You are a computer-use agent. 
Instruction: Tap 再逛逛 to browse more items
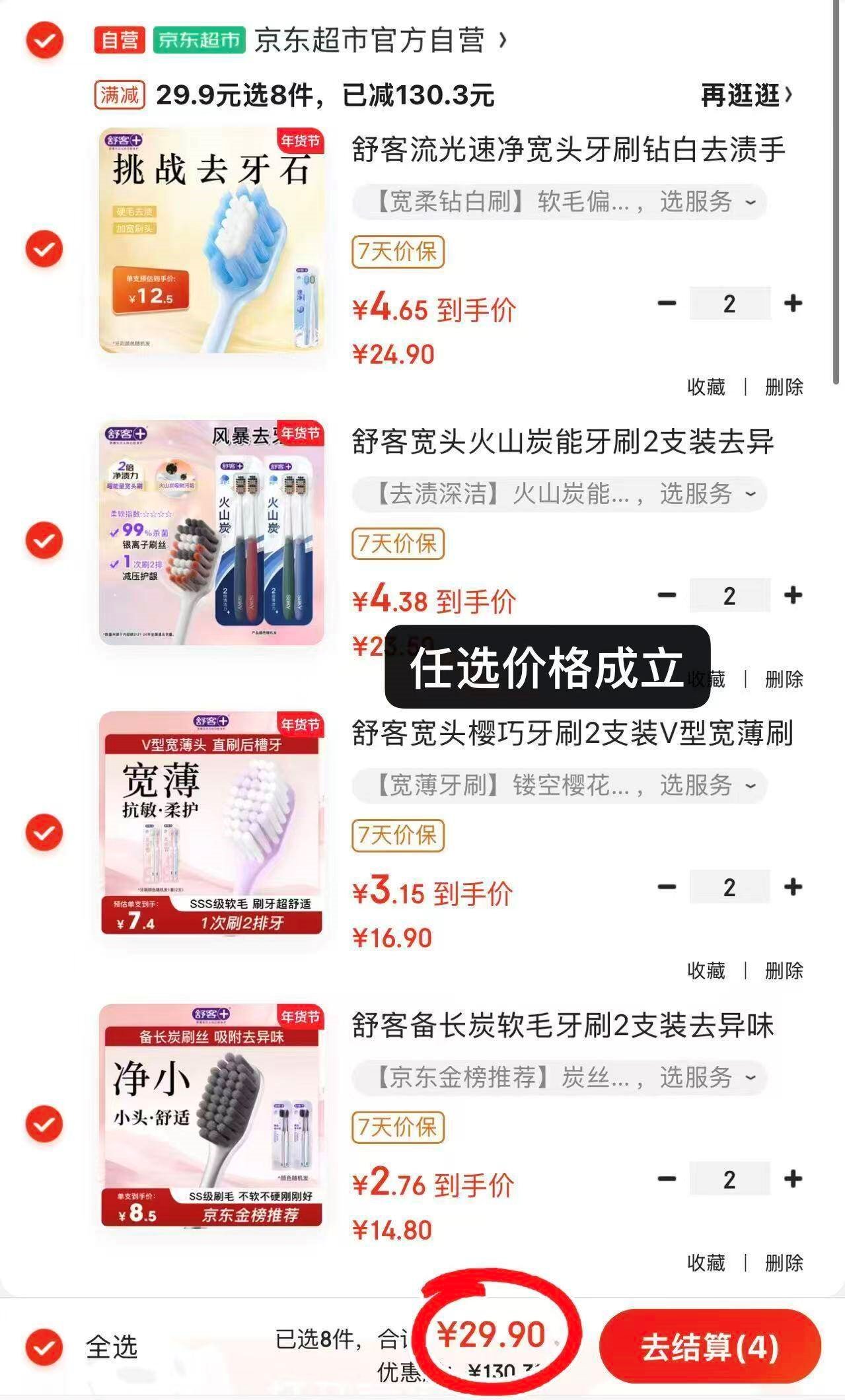click(747, 96)
